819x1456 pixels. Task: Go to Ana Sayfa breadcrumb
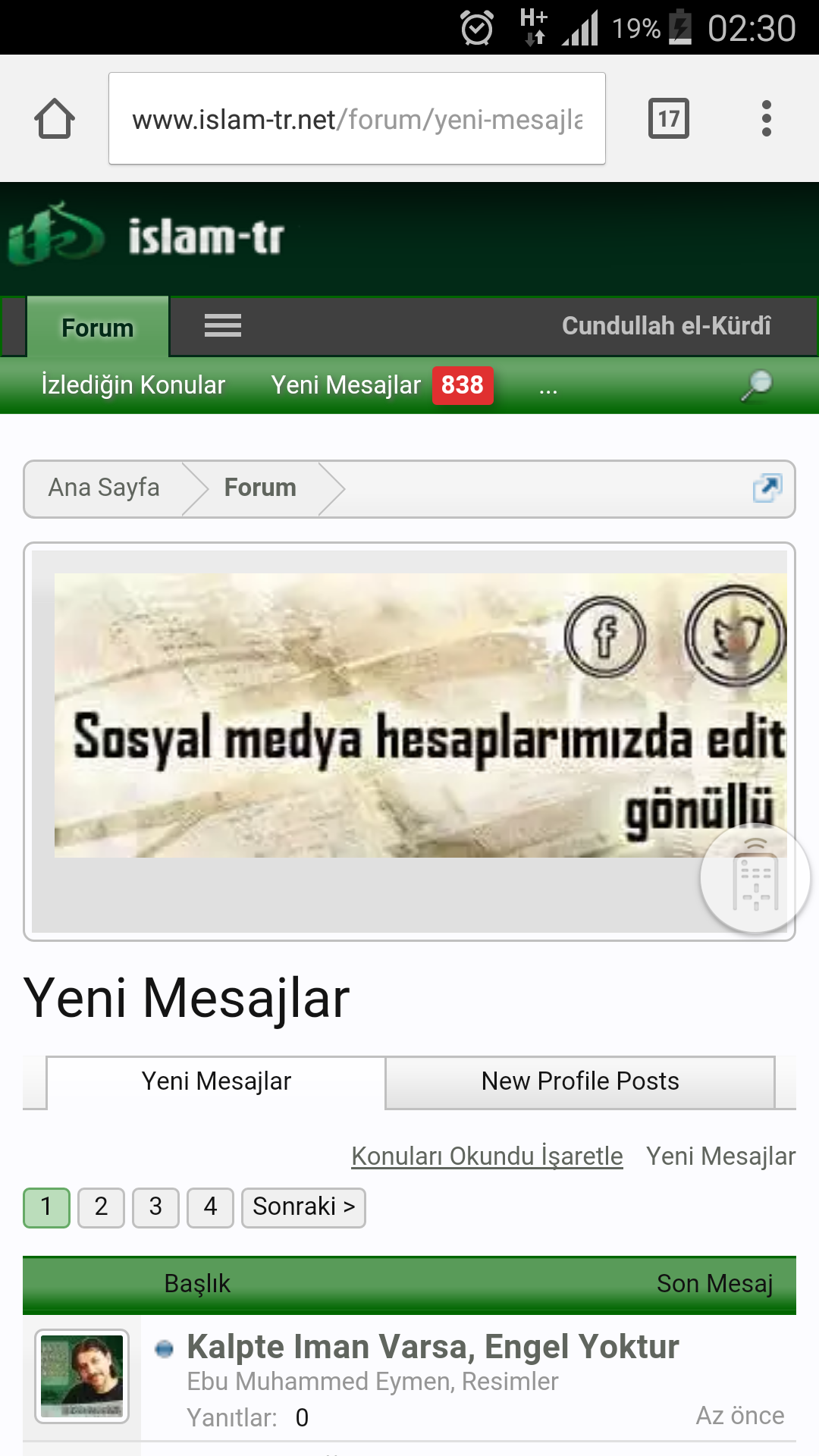pos(104,488)
